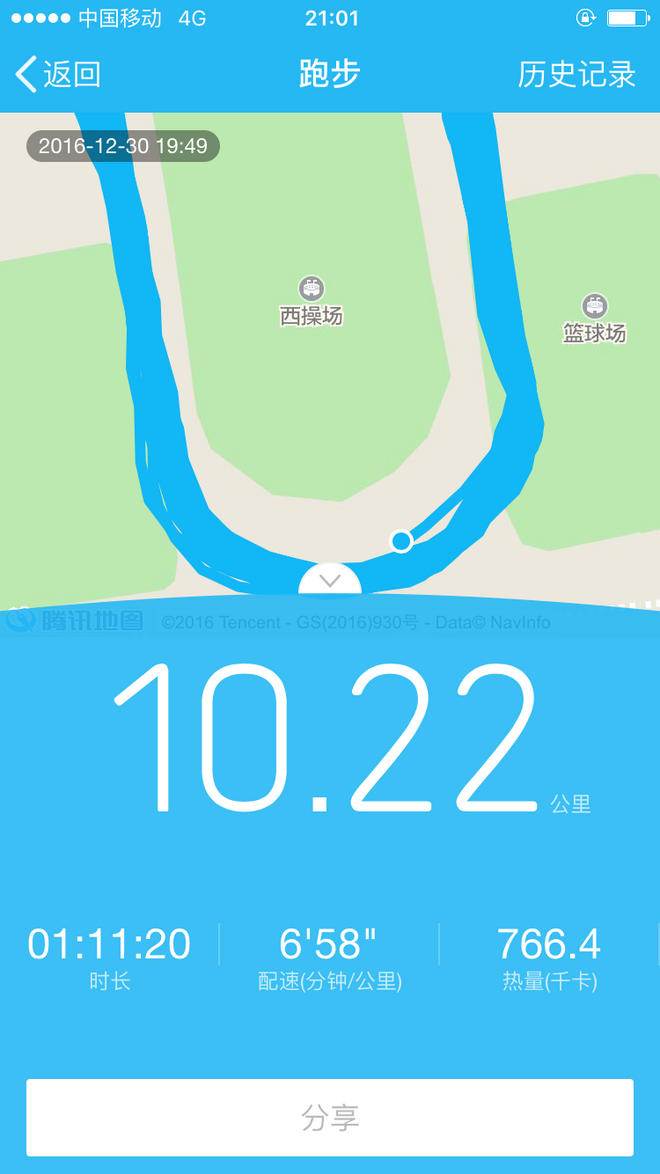The image size is (660, 1174).
Task: Open 历史记录 running history
Action: (x=577, y=74)
